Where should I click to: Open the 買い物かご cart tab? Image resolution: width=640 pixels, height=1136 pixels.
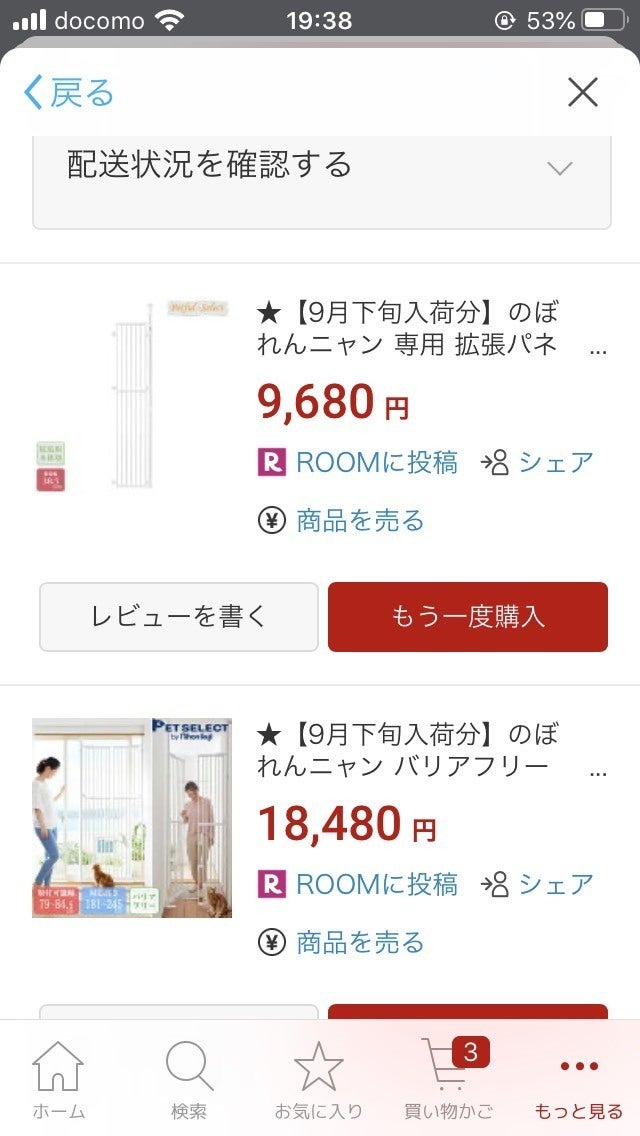tap(448, 1080)
